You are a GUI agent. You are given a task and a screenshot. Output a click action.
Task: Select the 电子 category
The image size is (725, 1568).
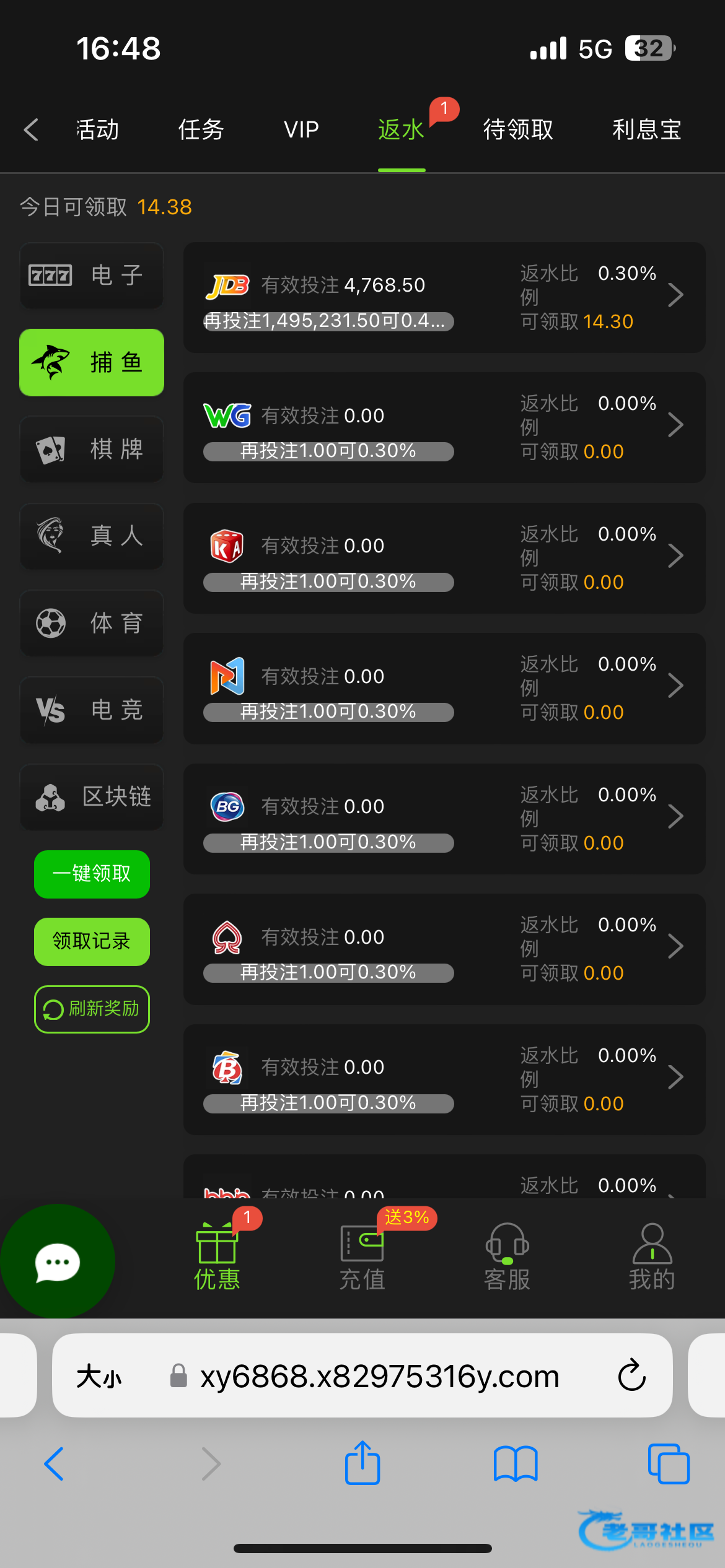[92, 275]
